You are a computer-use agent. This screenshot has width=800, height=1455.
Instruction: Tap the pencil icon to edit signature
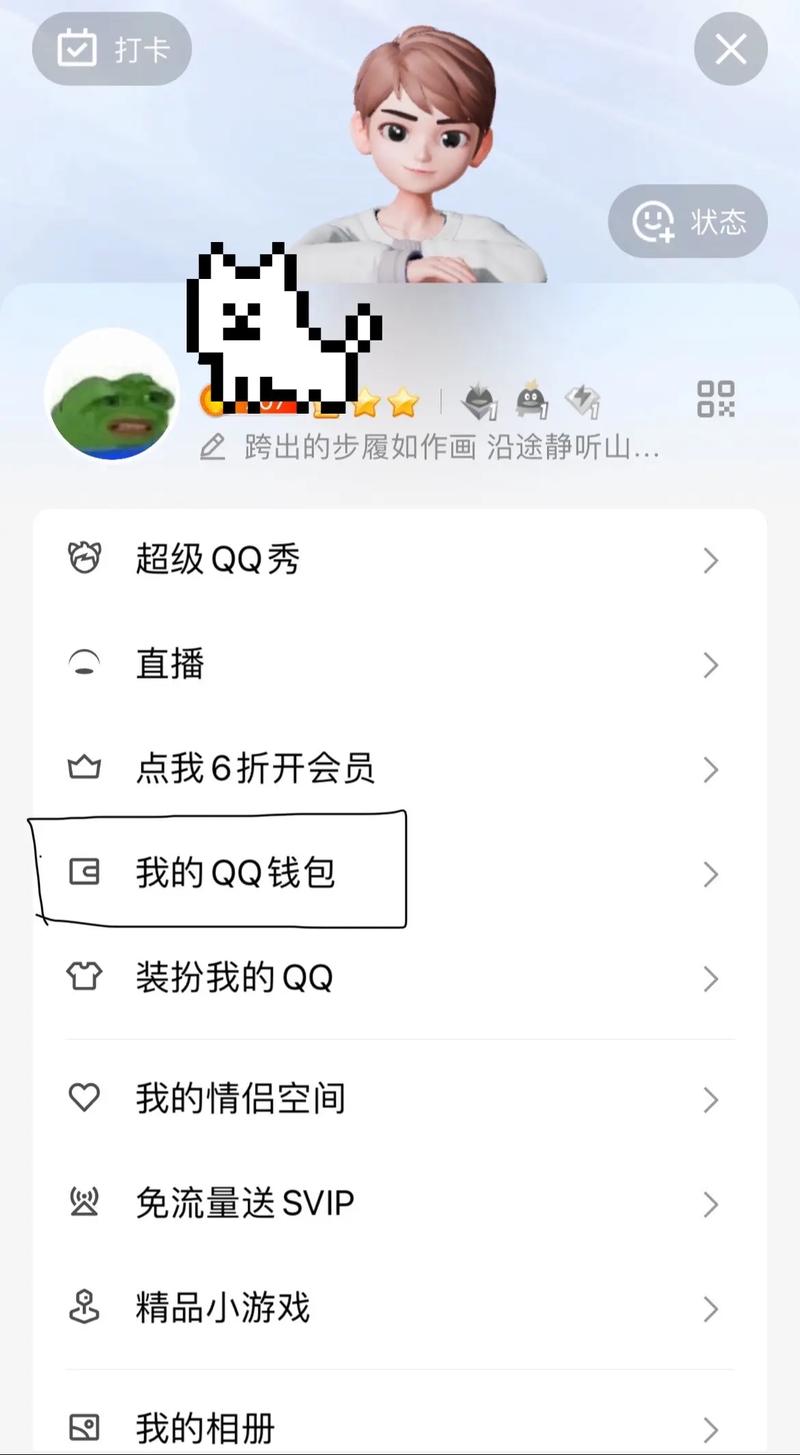tap(212, 448)
